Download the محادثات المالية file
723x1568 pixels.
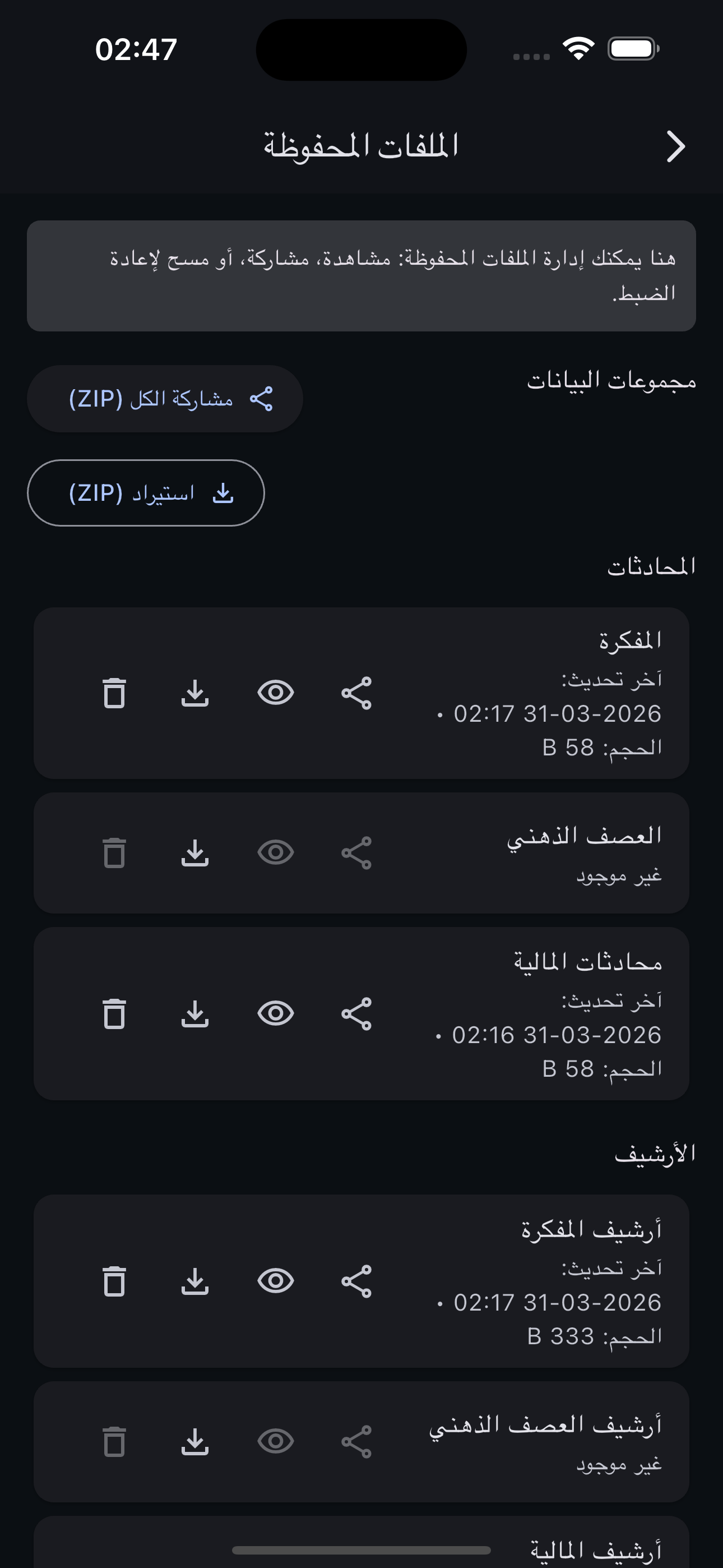point(196,1013)
